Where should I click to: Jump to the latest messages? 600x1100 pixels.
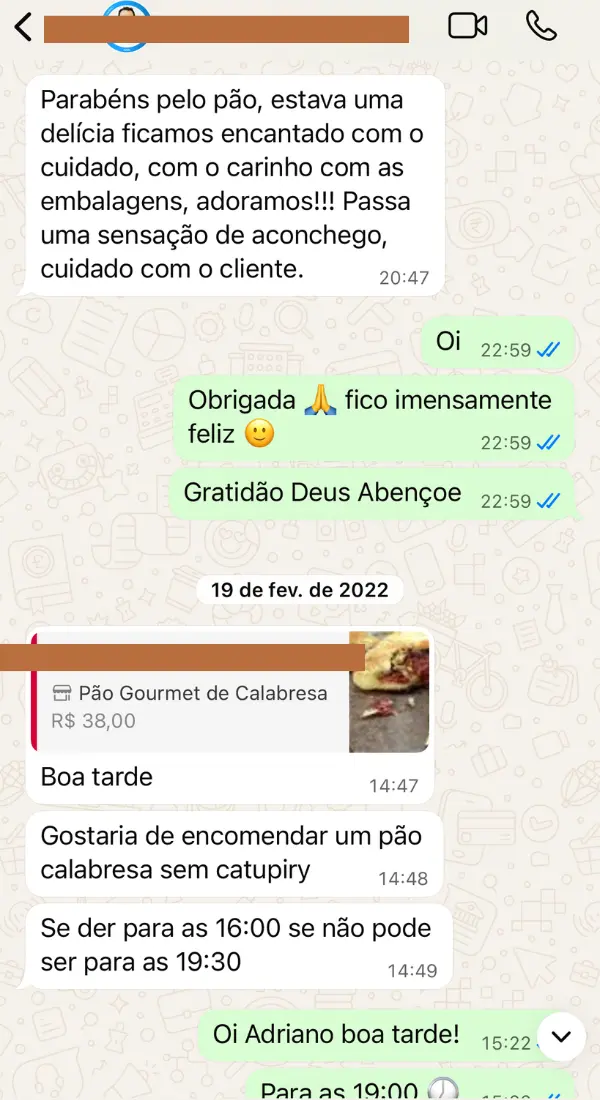coord(561,1036)
